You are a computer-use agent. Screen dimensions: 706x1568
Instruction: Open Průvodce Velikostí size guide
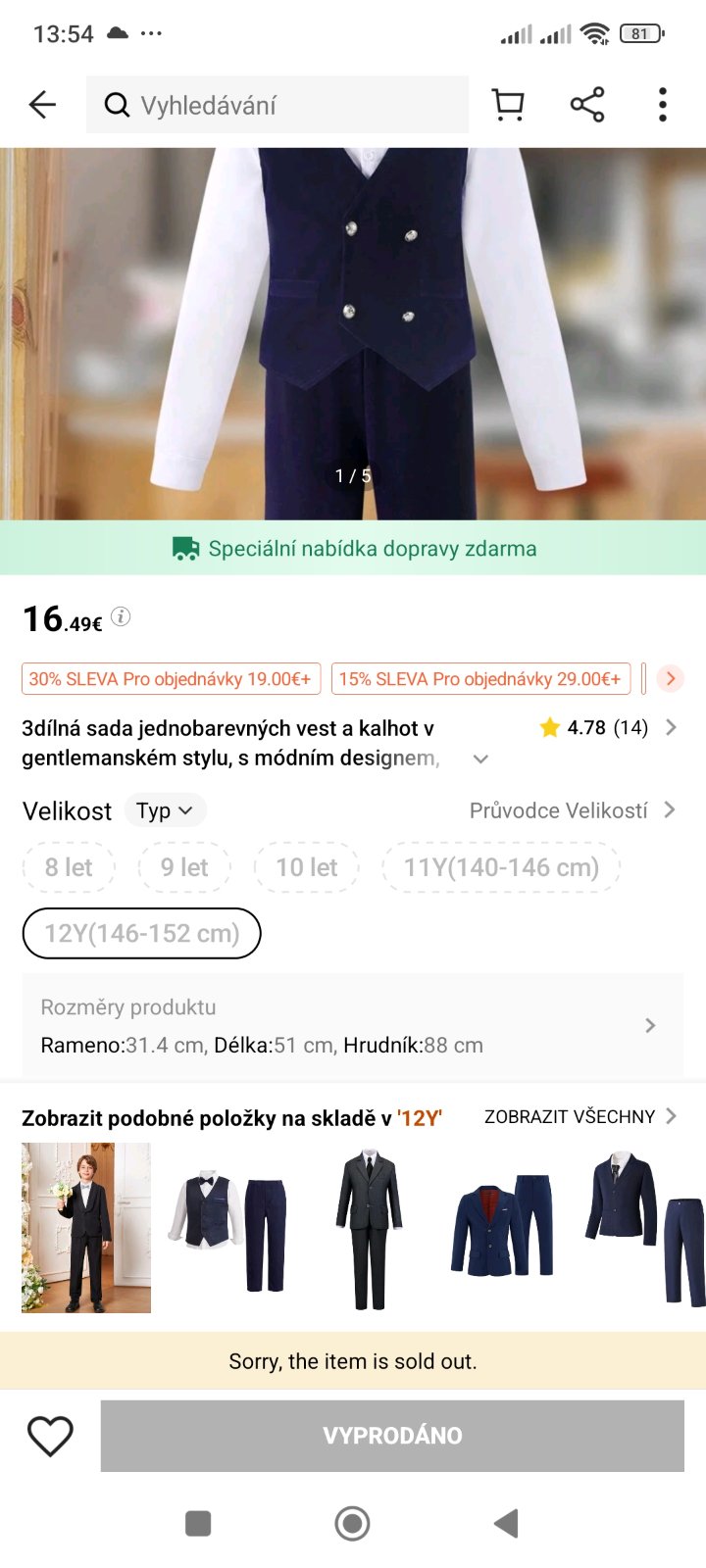pos(572,810)
